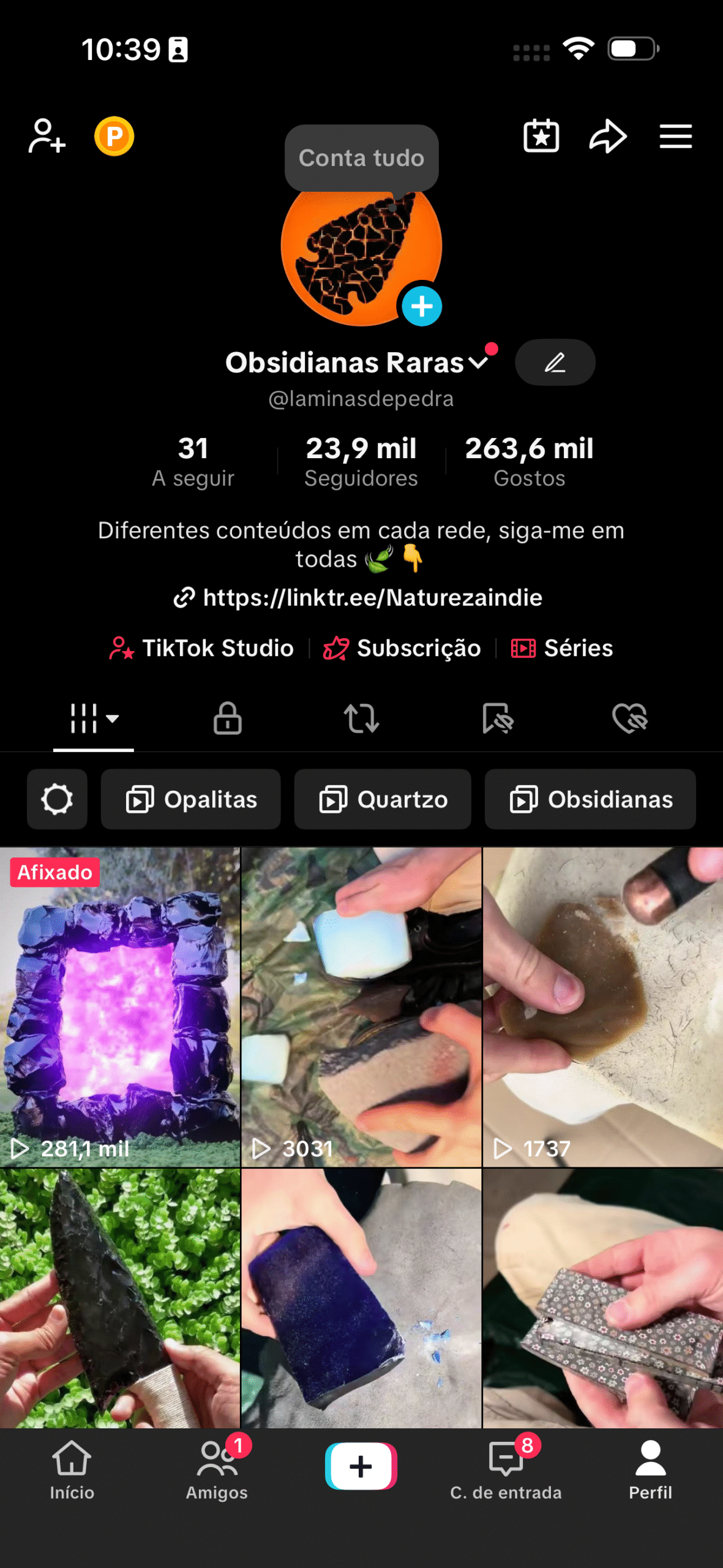Tap the orange P coin badge
This screenshot has width=723, height=1568.
click(x=114, y=136)
